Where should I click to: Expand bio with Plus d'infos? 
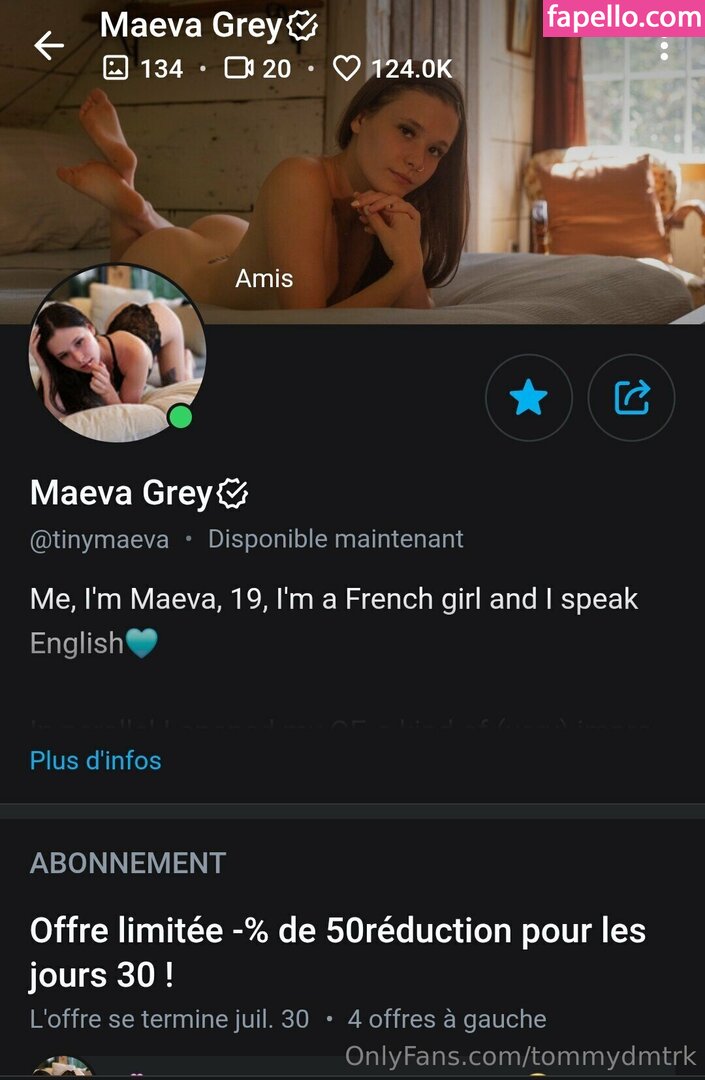pos(95,760)
